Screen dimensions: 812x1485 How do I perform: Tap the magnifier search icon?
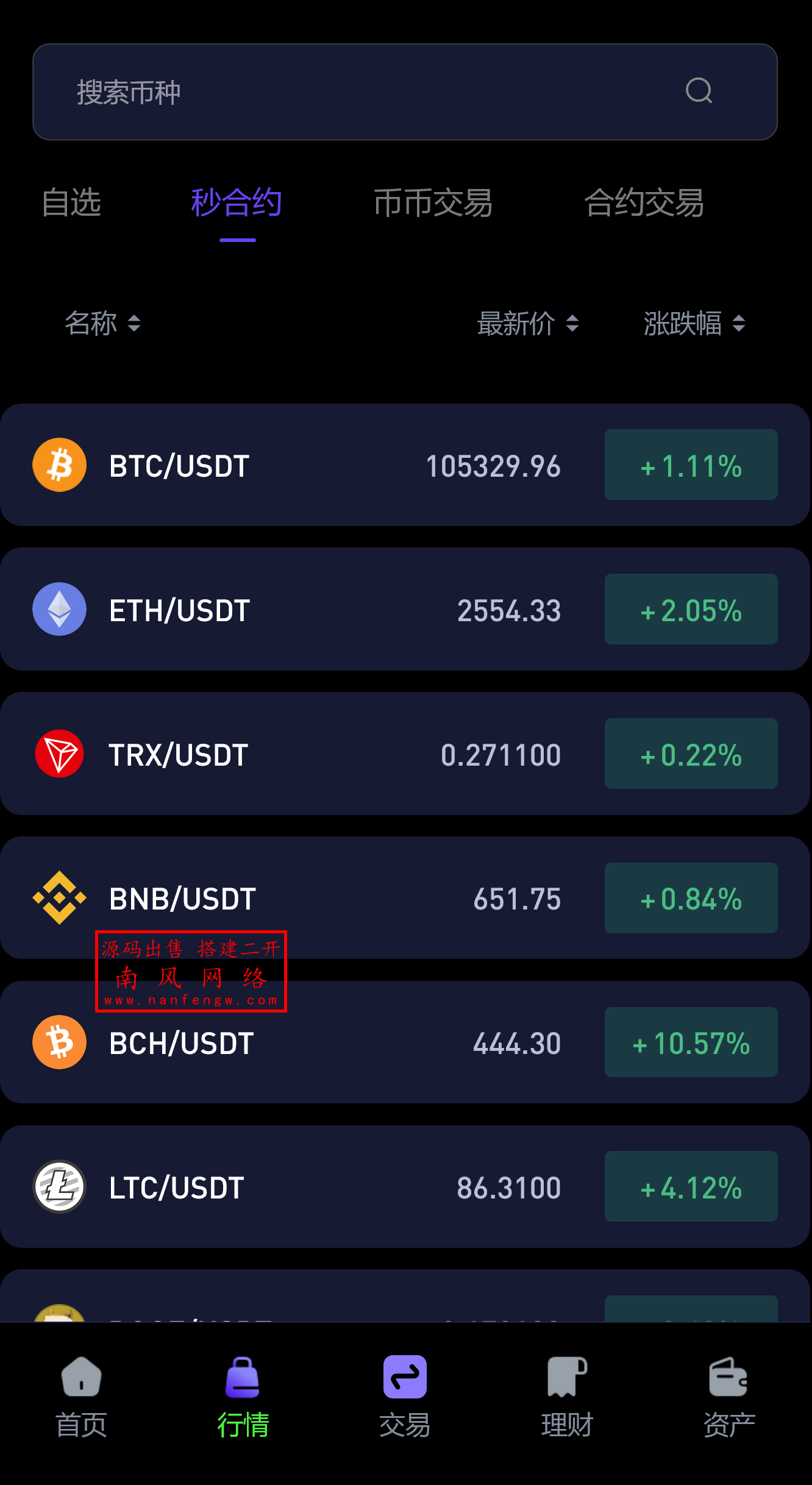click(x=699, y=91)
